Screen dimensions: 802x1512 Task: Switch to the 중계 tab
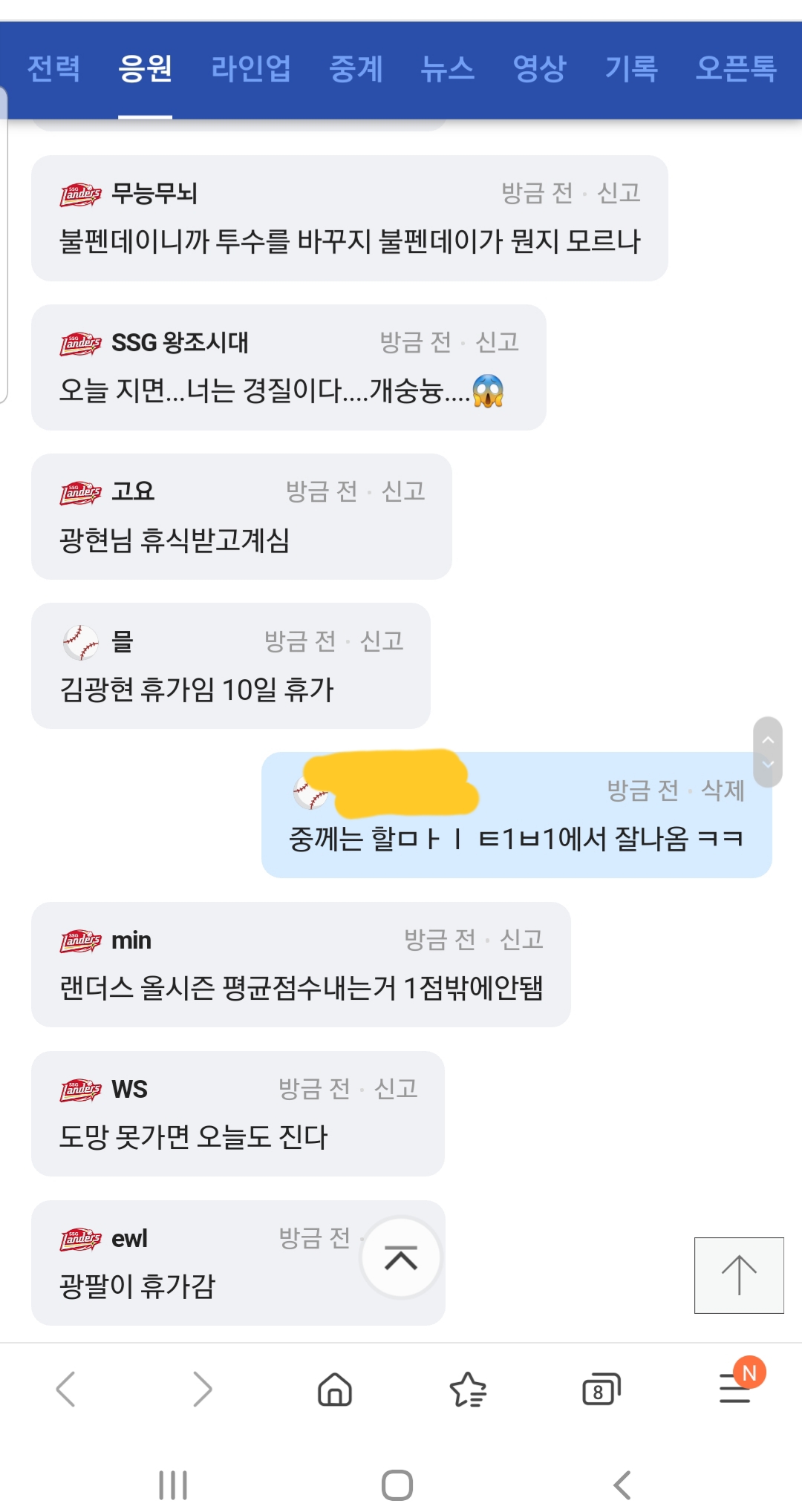coord(356,69)
